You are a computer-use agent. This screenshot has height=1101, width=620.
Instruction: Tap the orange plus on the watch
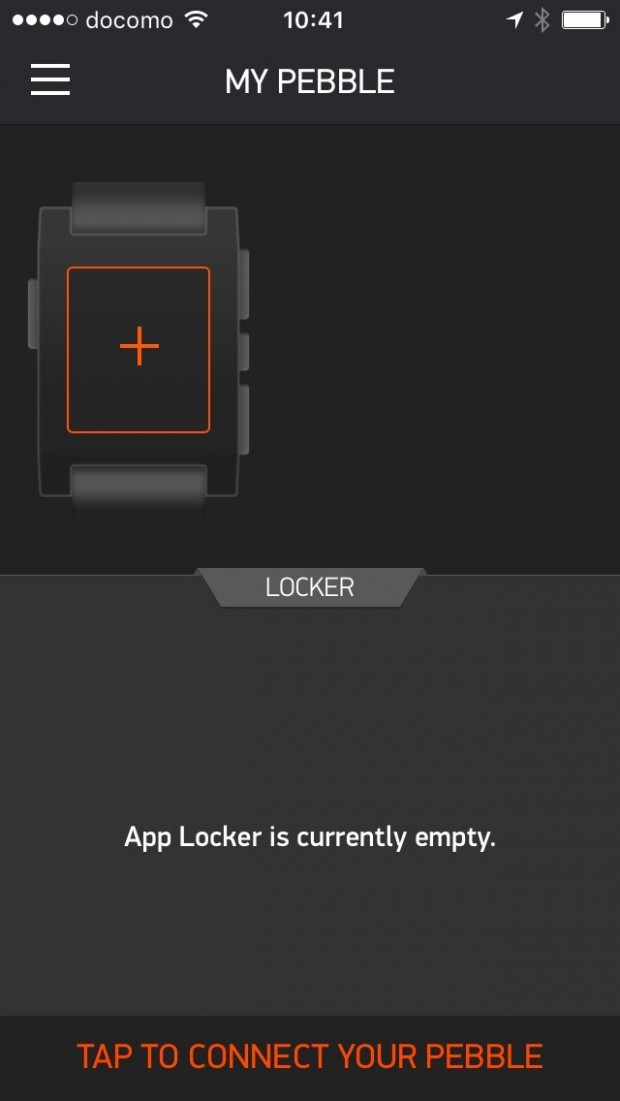pos(139,347)
